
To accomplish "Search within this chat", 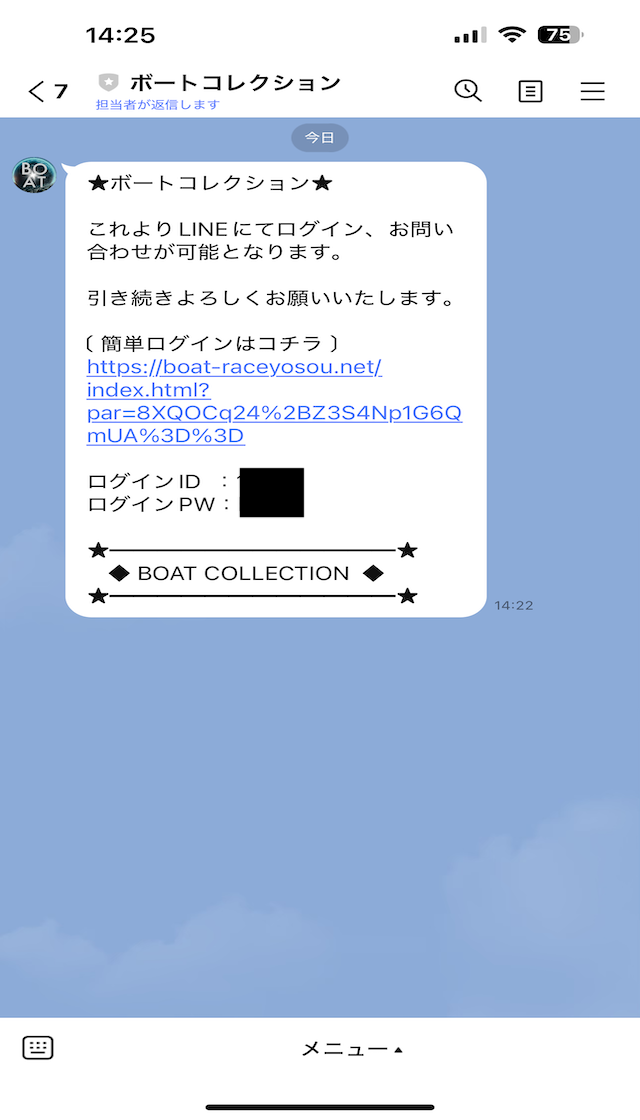I will pyautogui.click(x=467, y=91).
